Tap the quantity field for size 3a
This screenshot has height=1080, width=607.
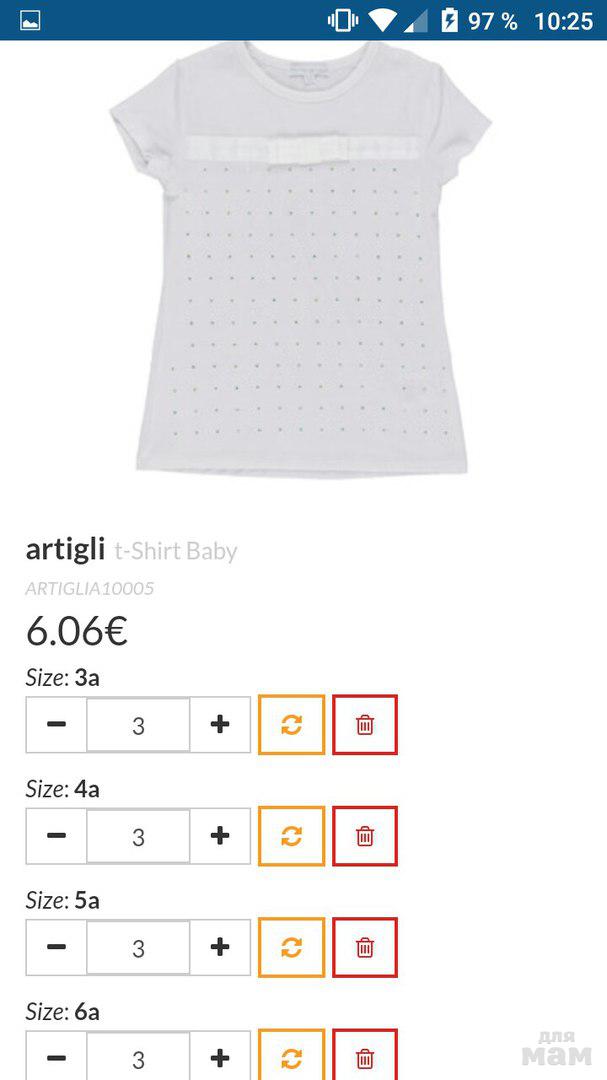(x=138, y=725)
